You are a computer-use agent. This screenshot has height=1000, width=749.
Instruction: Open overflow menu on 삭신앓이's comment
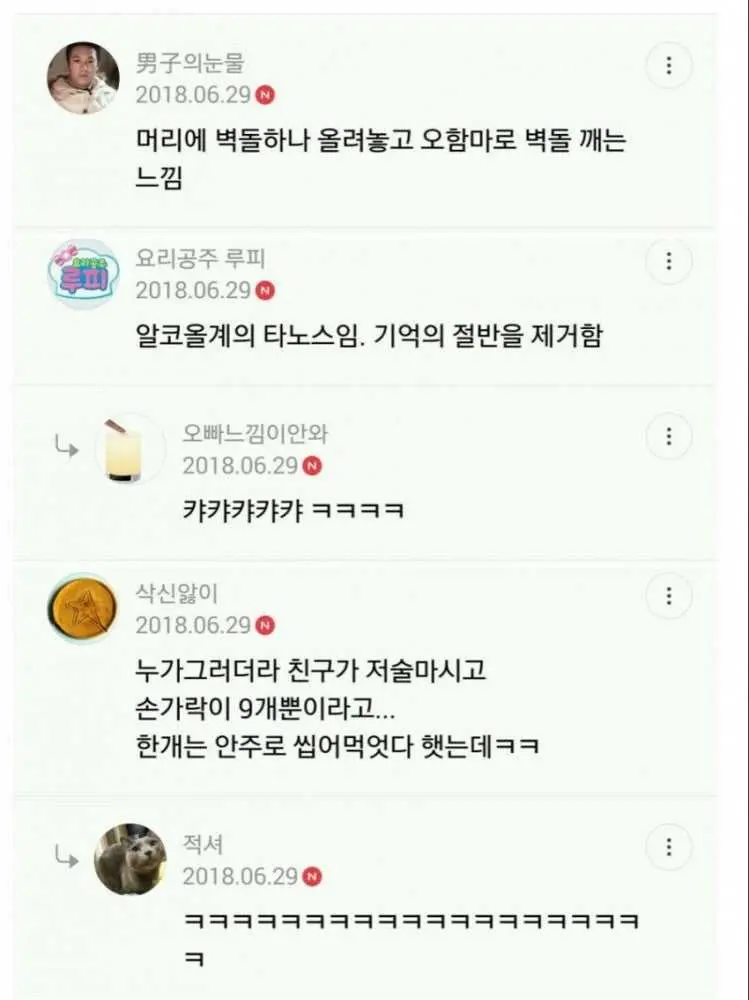pyautogui.click(x=669, y=597)
